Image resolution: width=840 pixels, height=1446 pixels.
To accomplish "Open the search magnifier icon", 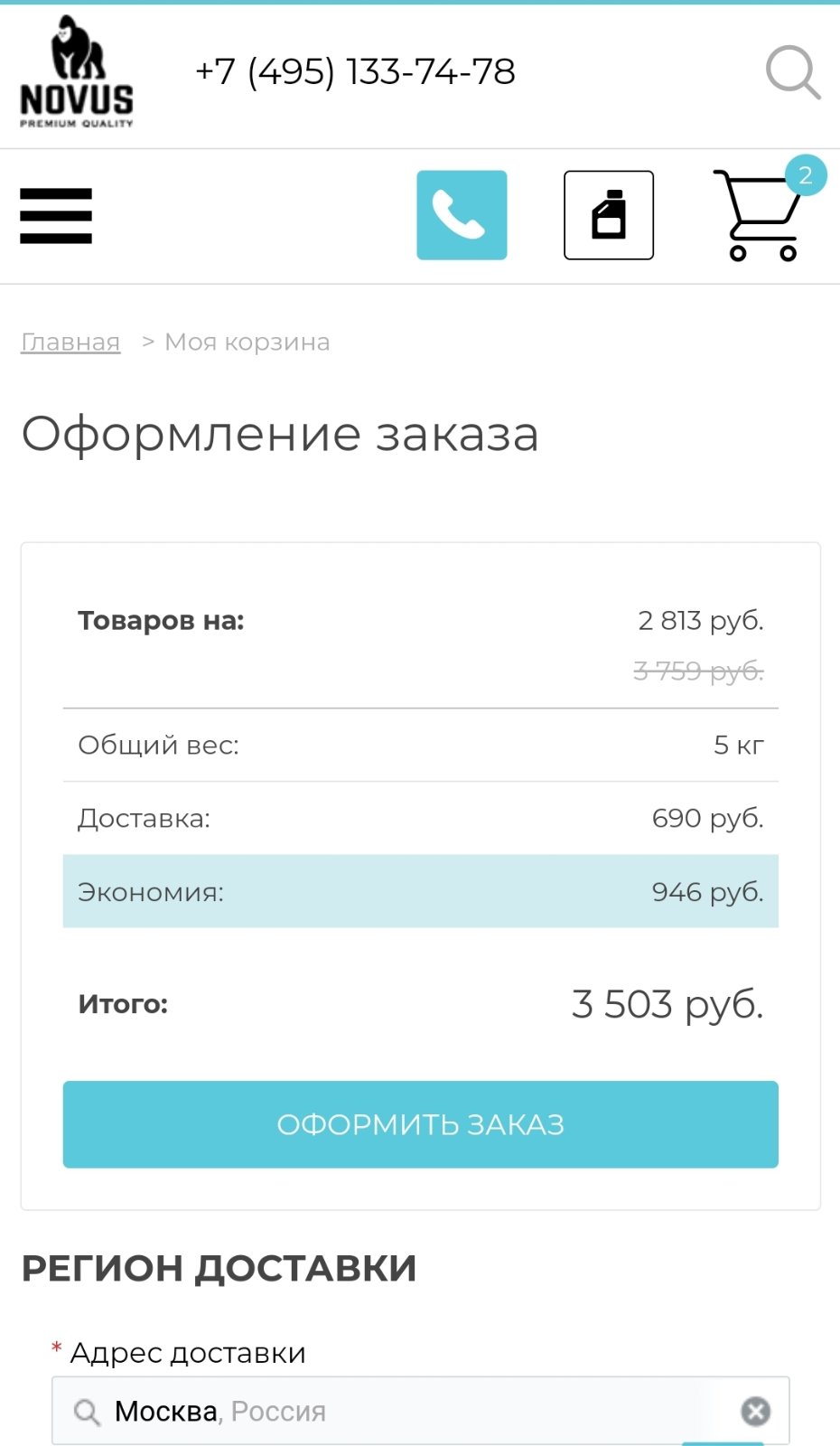I will click(793, 72).
